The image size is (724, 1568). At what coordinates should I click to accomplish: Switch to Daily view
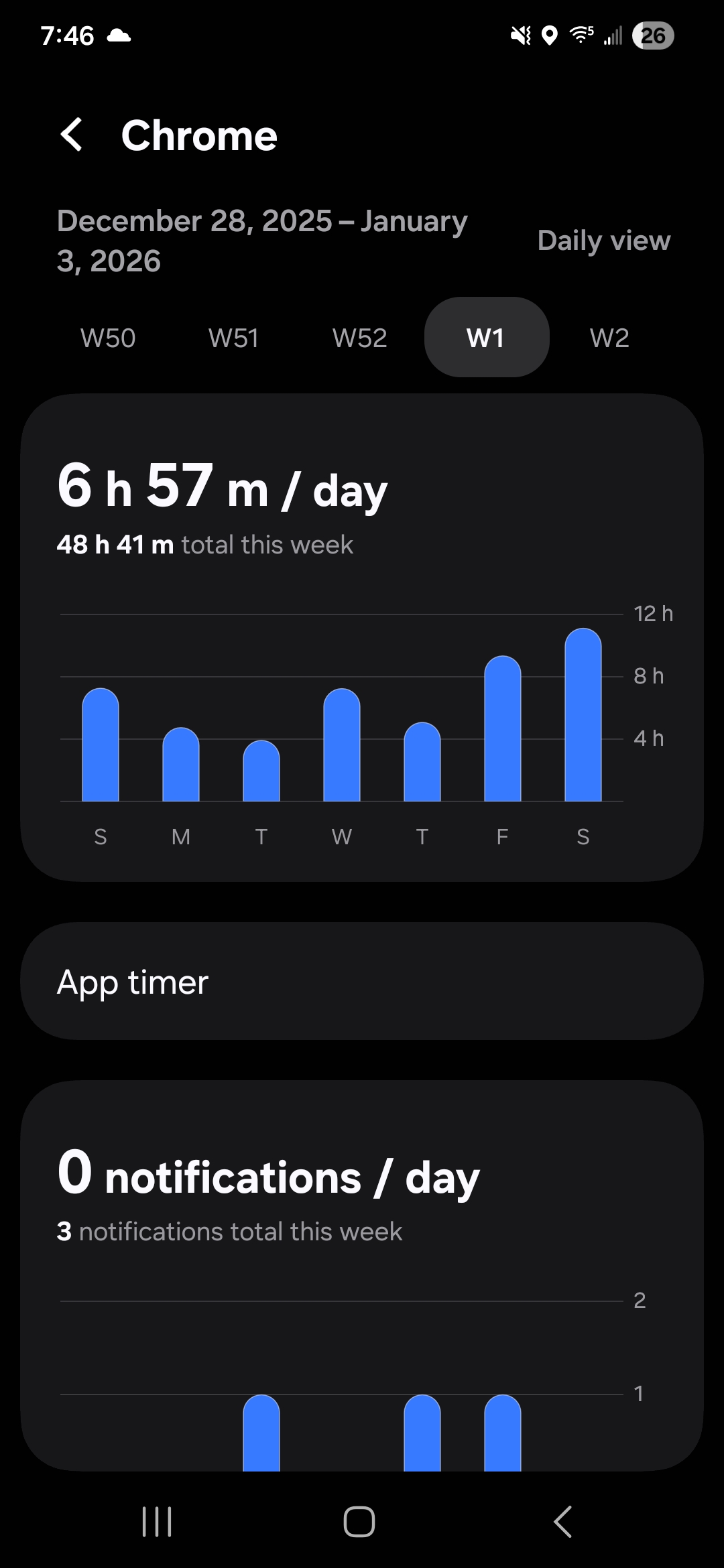click(x=604, y=241)
